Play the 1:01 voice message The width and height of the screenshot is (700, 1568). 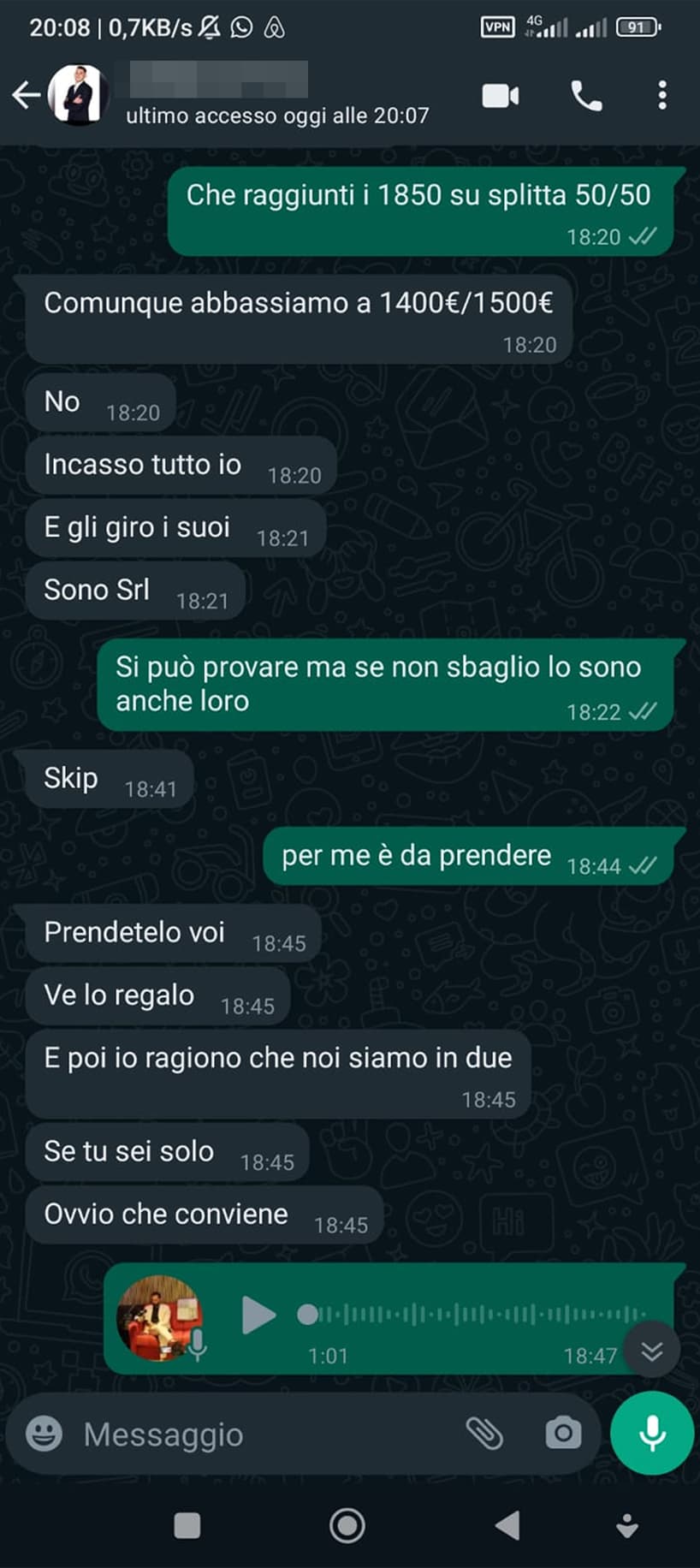pyautogui.click(x=258, y=1316)
